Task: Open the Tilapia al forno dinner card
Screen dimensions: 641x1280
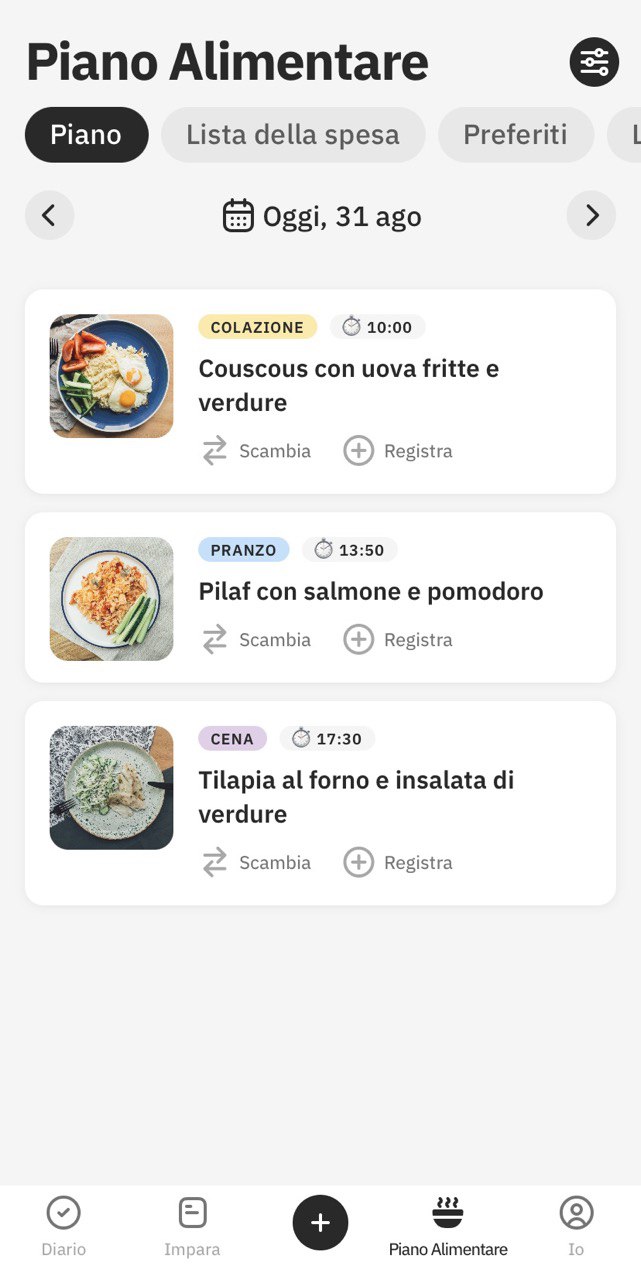Action: pos(356,796)
